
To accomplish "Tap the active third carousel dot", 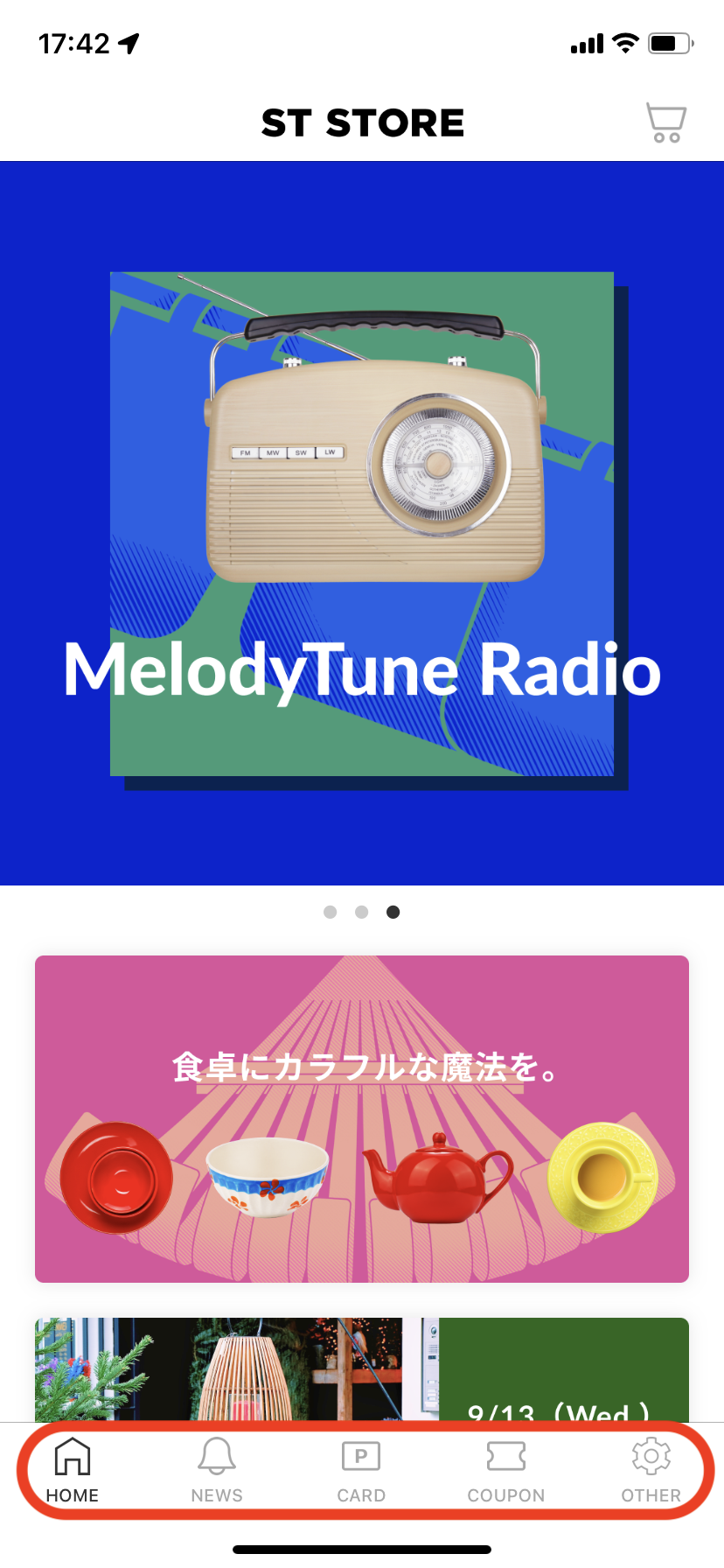I will tap(393, 911).
